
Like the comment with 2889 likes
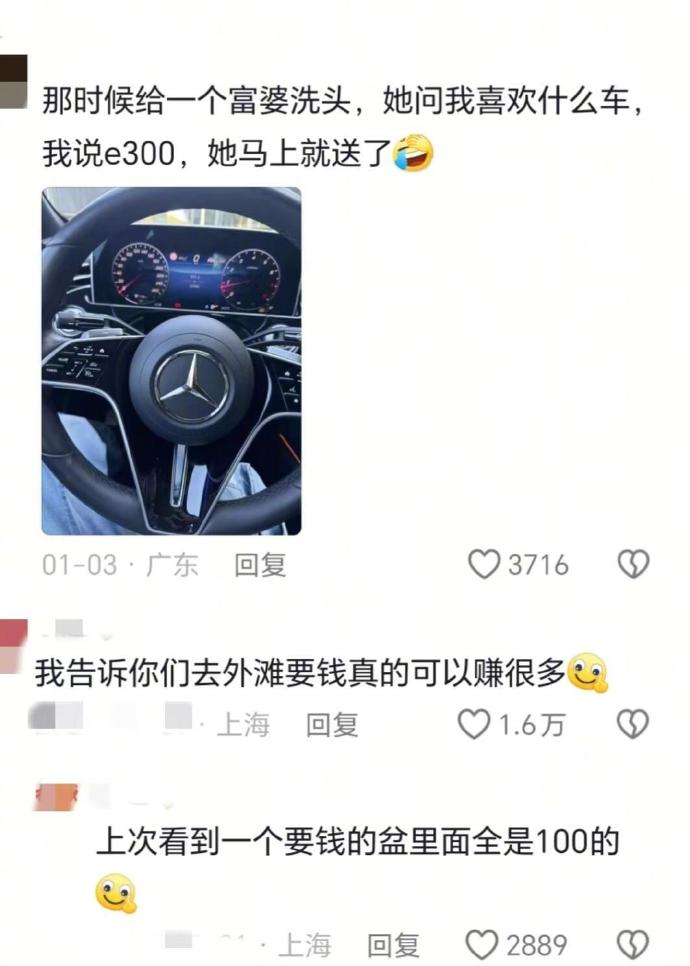[x=482, y=944]
